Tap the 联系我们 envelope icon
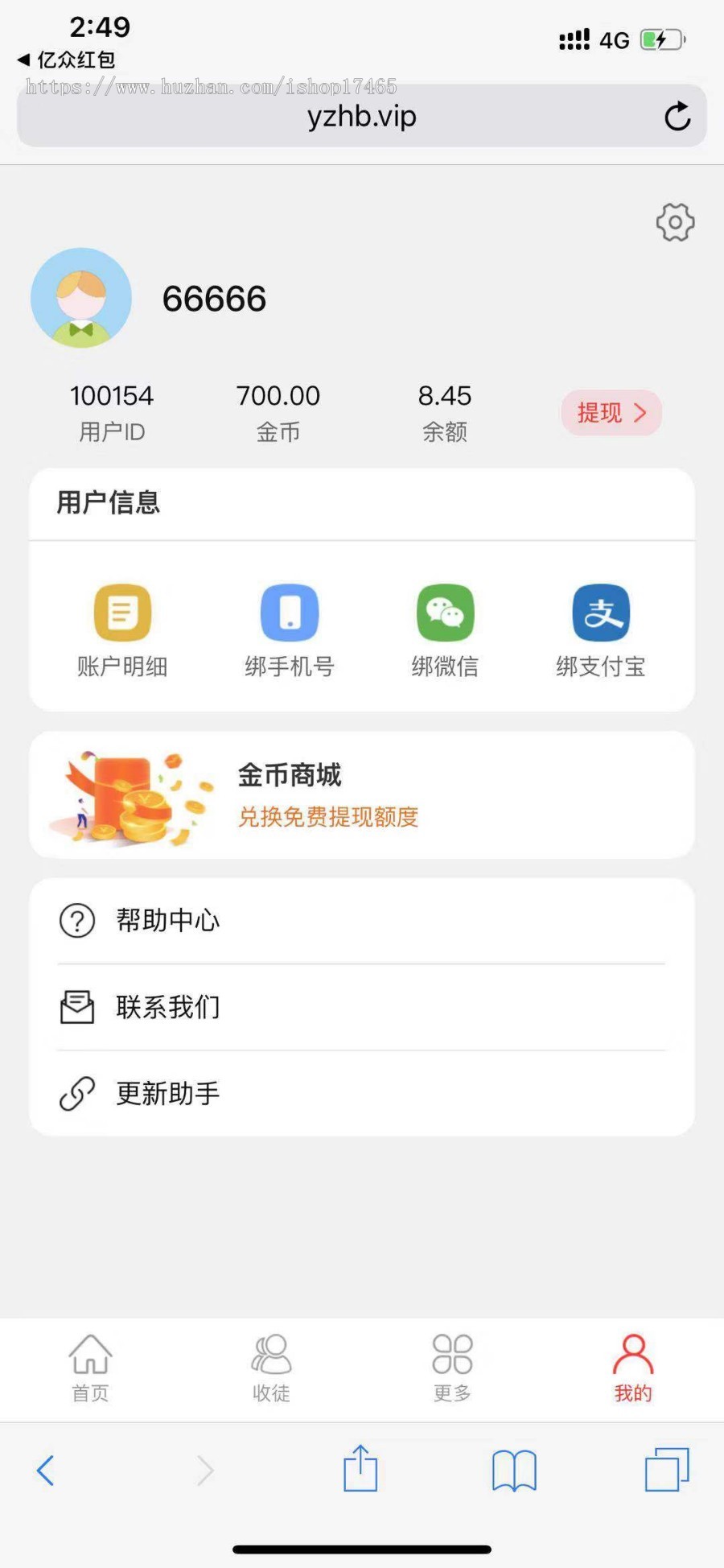Viewport: 724px width, 1568px height. point(76,1006)
